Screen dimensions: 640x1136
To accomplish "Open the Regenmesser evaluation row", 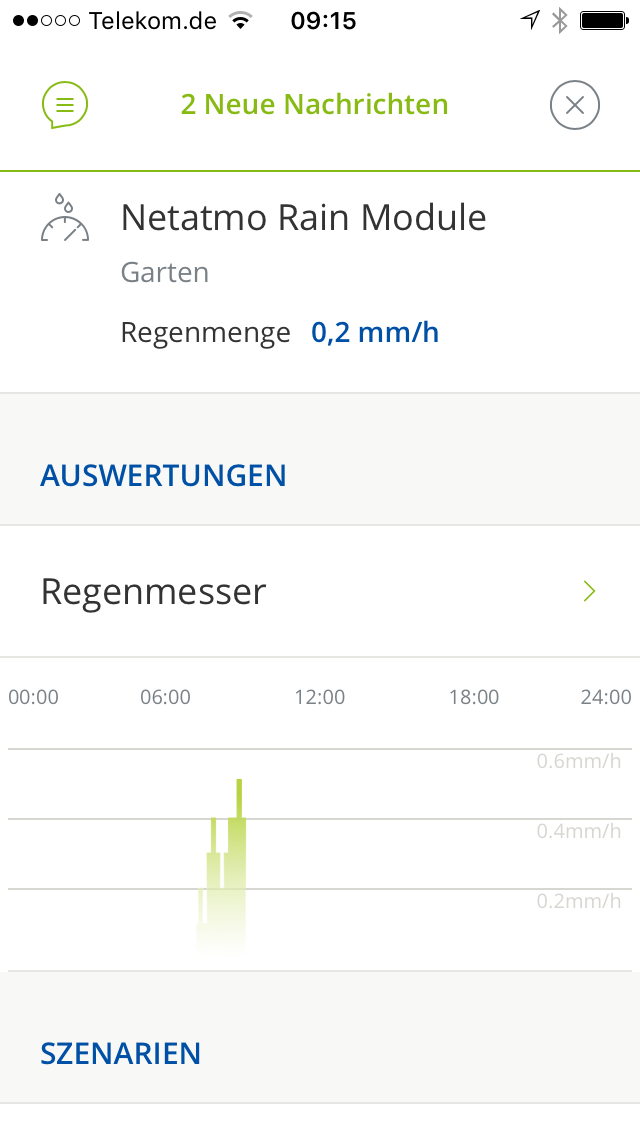I will pyautogui.click(x=320, y=592).
